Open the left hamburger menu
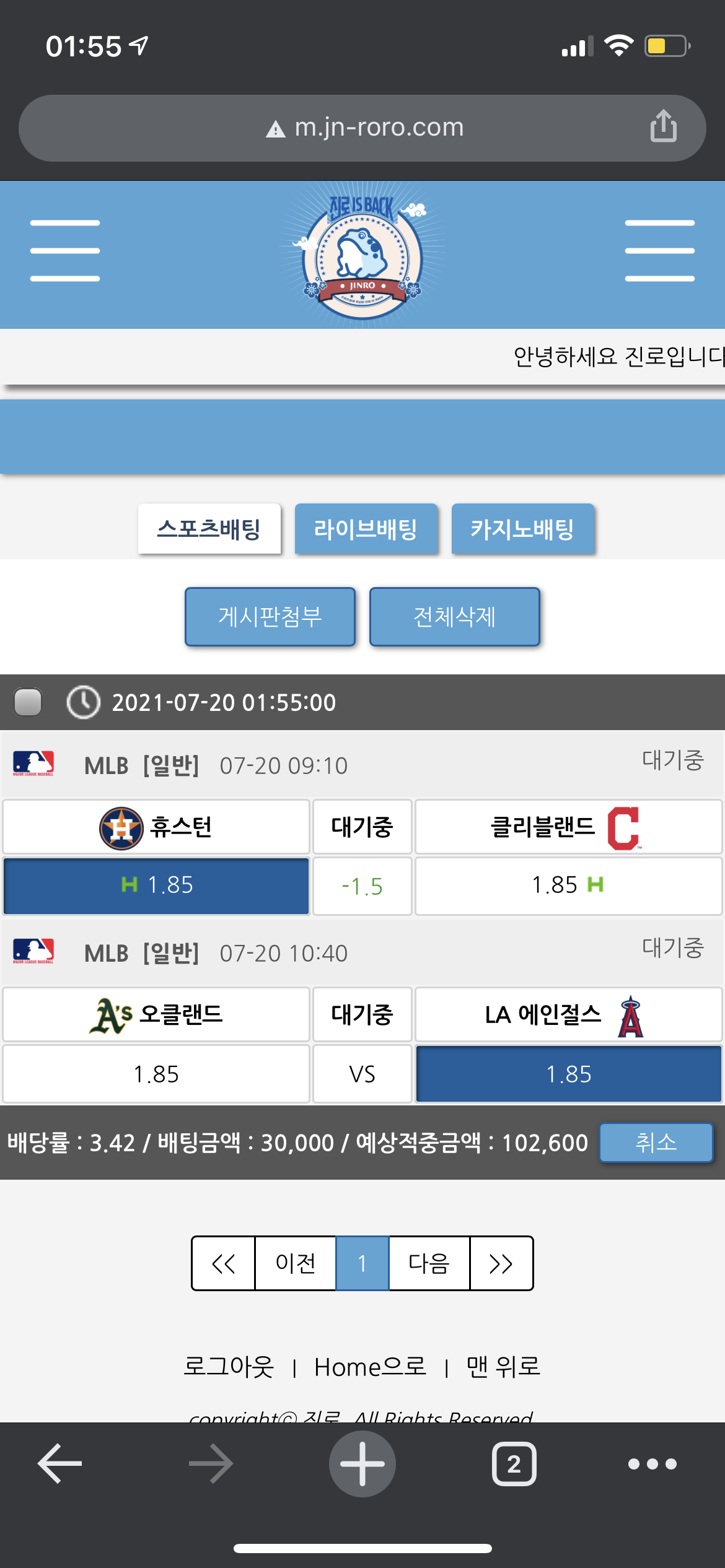Image resolution: width=725 pixels, height=1568 pixels. [x=65, y=250]
